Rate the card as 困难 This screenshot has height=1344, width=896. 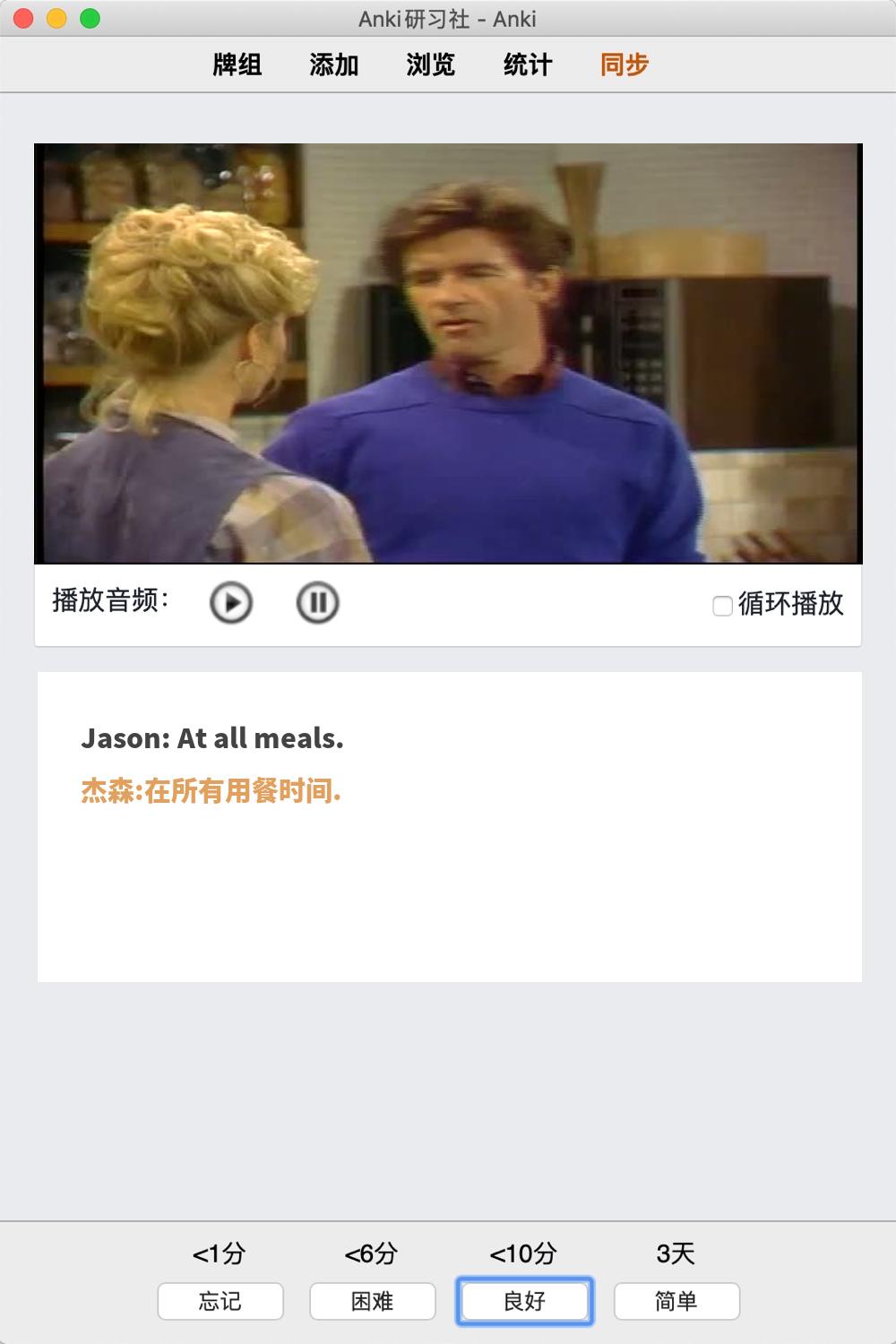click(373, 1301)
